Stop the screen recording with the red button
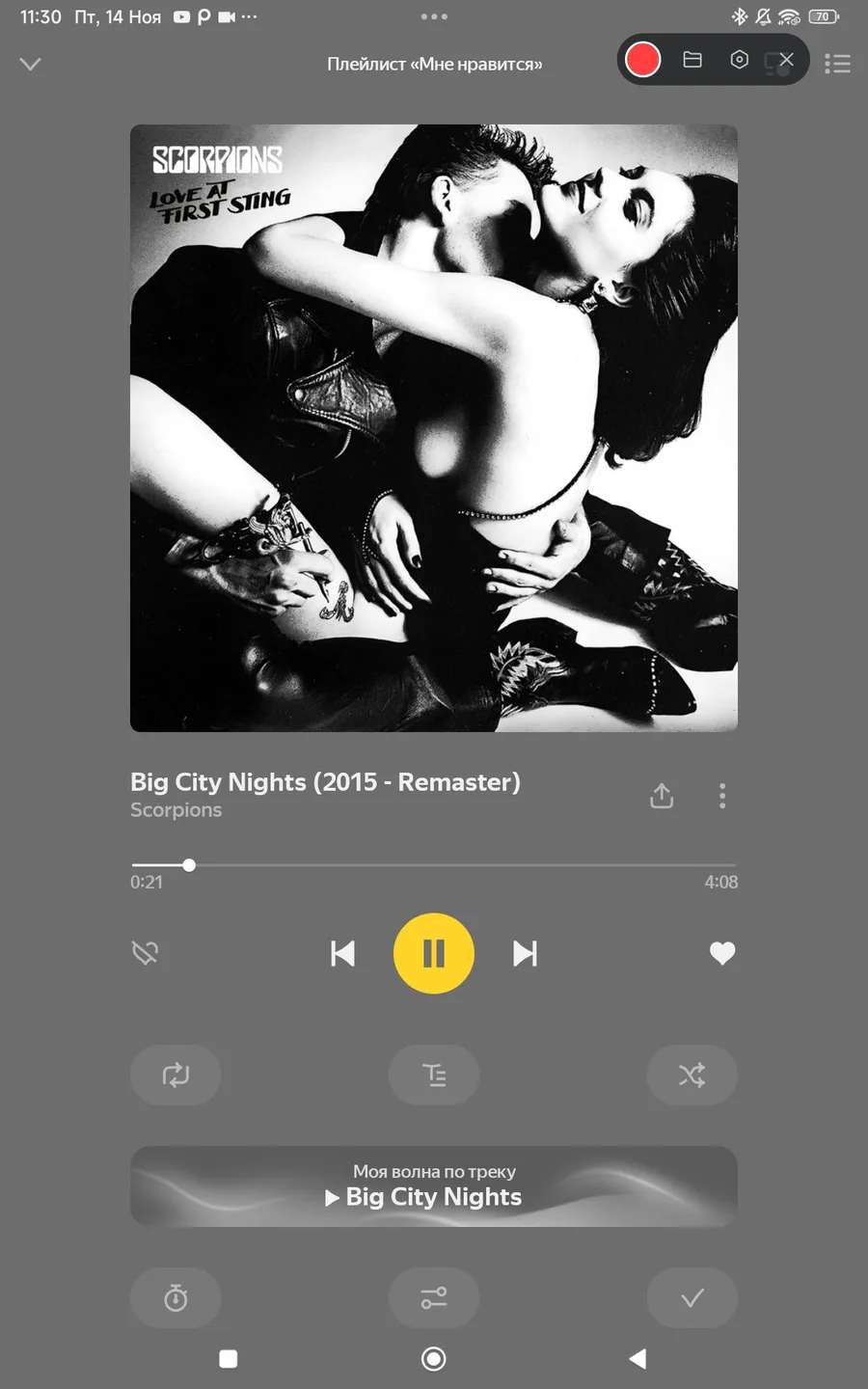This screenshot has width=868, height=1389. (x=642, y=60)
